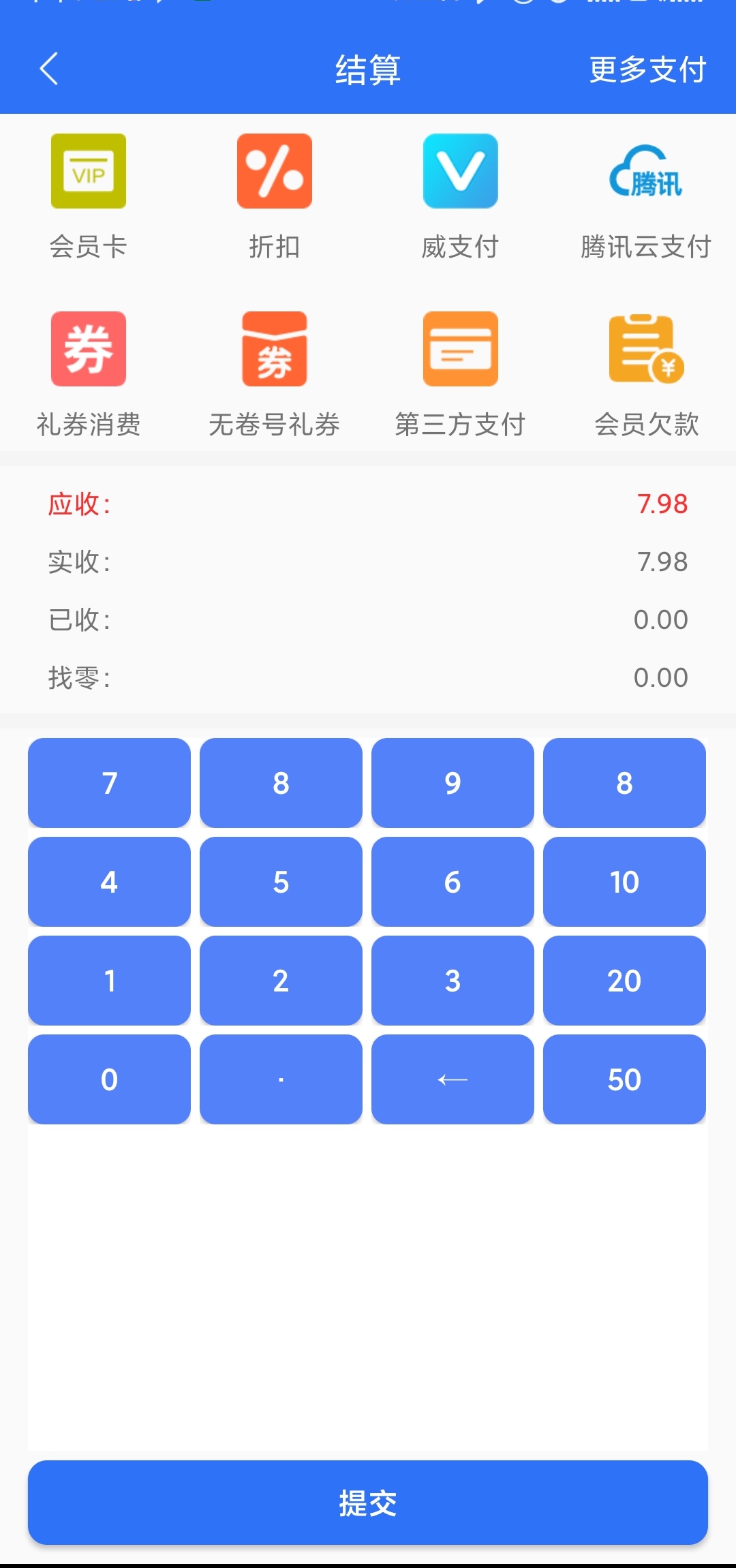Delete the last digit with the backspace arrow
736x1568 pixels.
453,1079
